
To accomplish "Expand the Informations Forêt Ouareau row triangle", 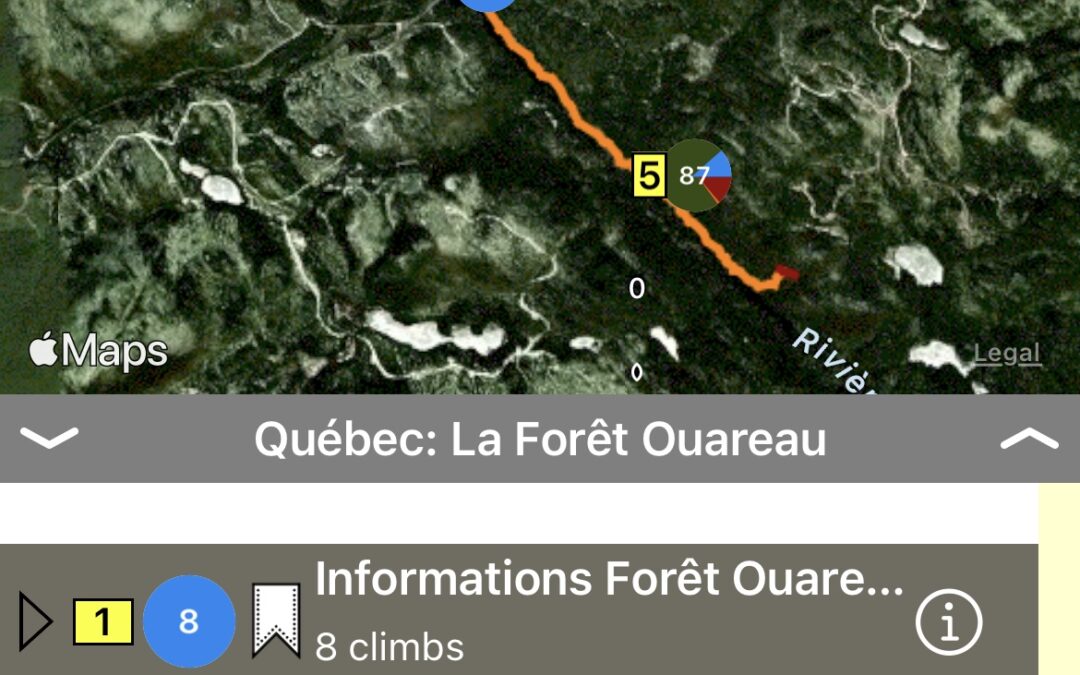I will 35,622.
